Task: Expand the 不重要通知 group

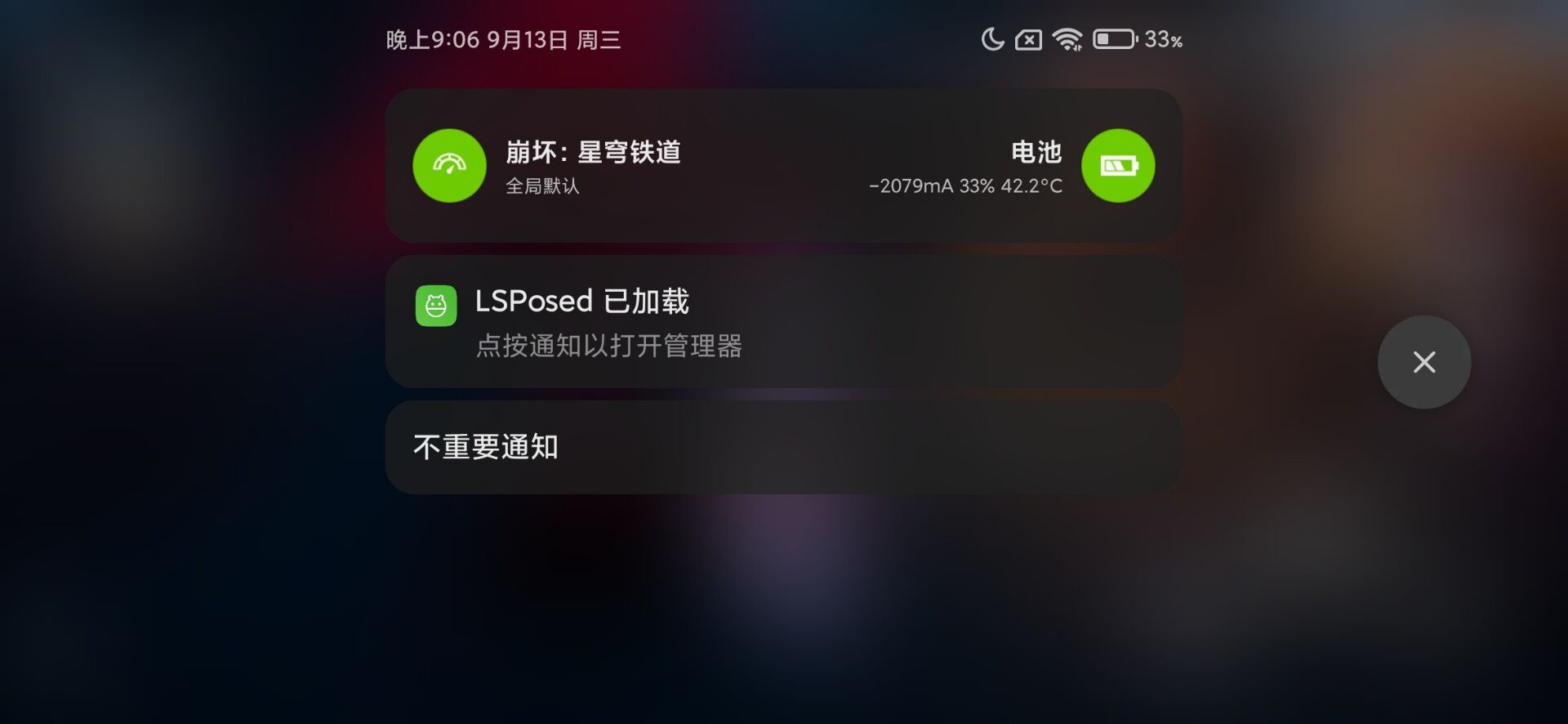Action: click(782, 447)
